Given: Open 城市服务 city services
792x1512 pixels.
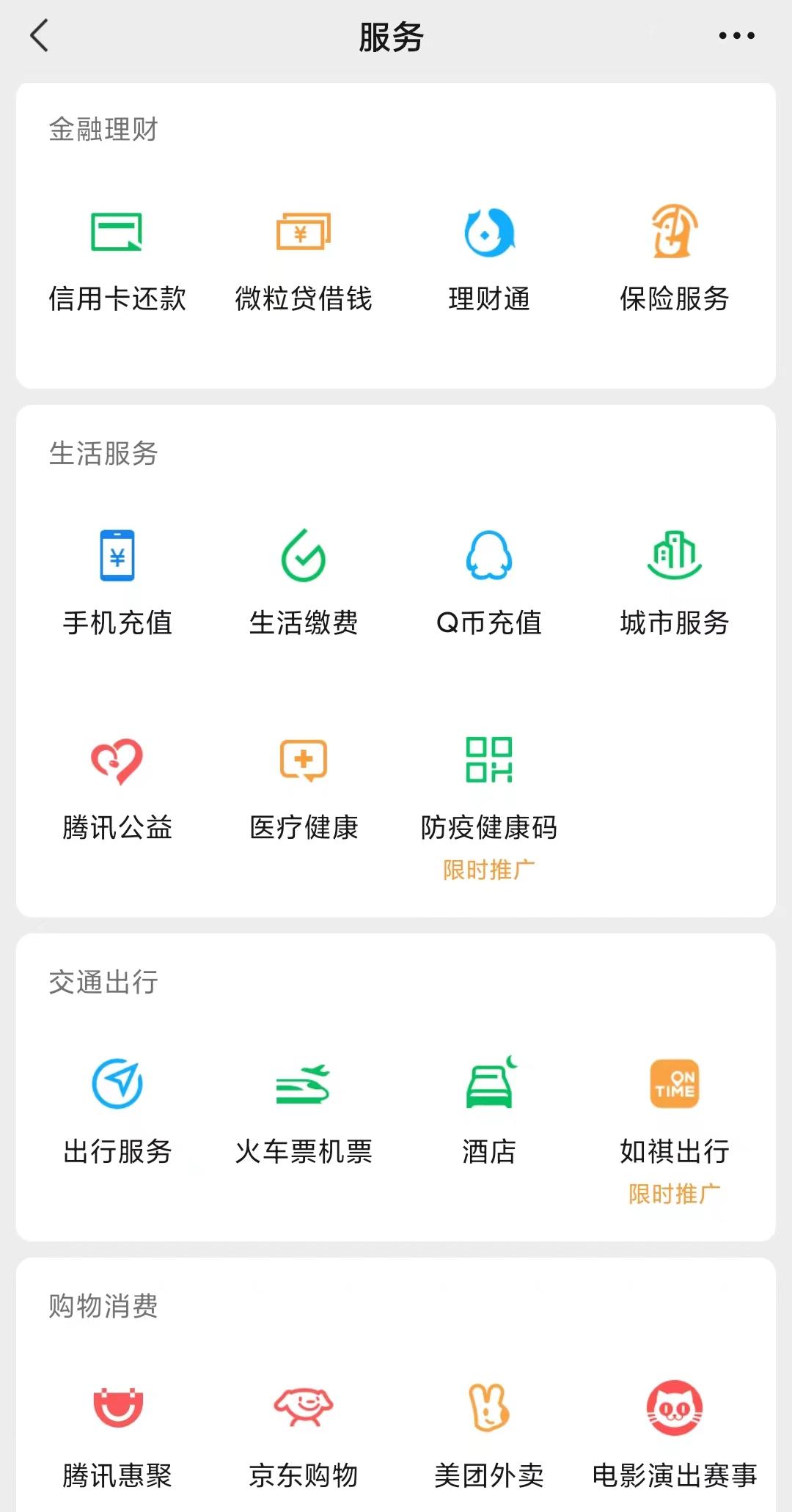Looking at the screenshot, I should 674,579.
